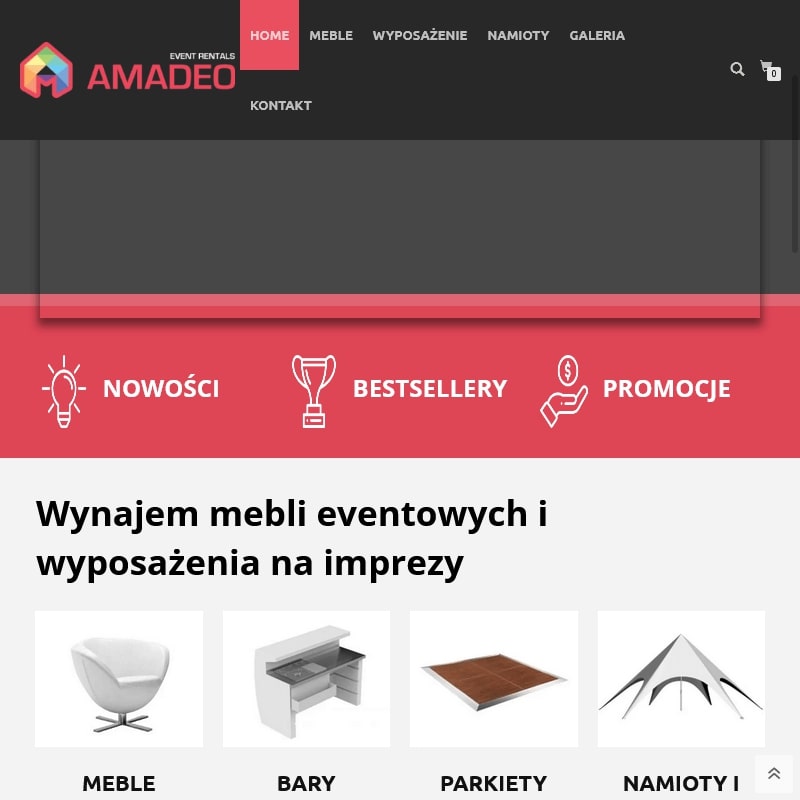
Task: Open the search icon in the header
Action: pyautogui.click(x=737, y=69)
